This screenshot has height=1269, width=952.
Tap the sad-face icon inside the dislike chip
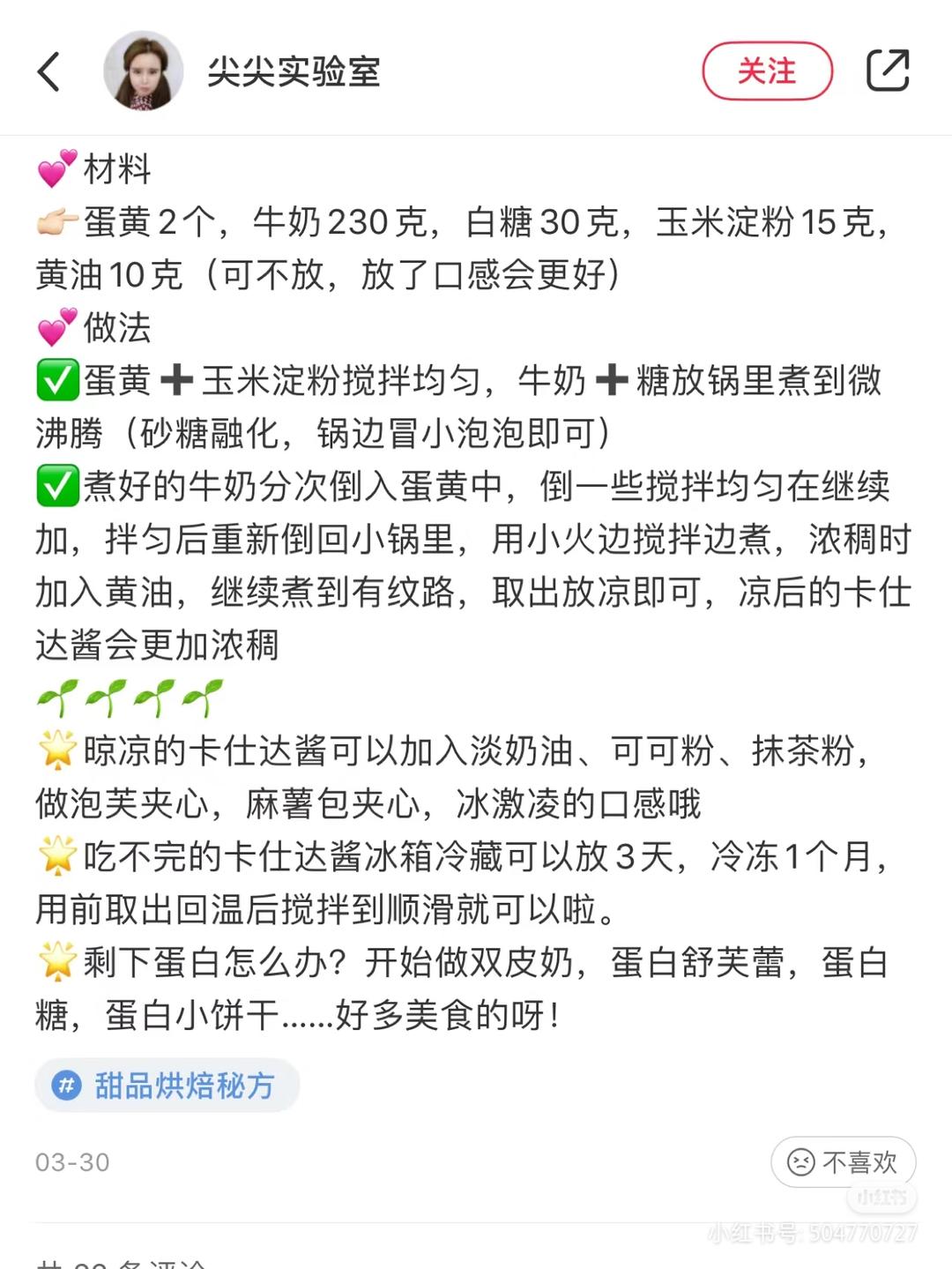tap(803, 1162)
